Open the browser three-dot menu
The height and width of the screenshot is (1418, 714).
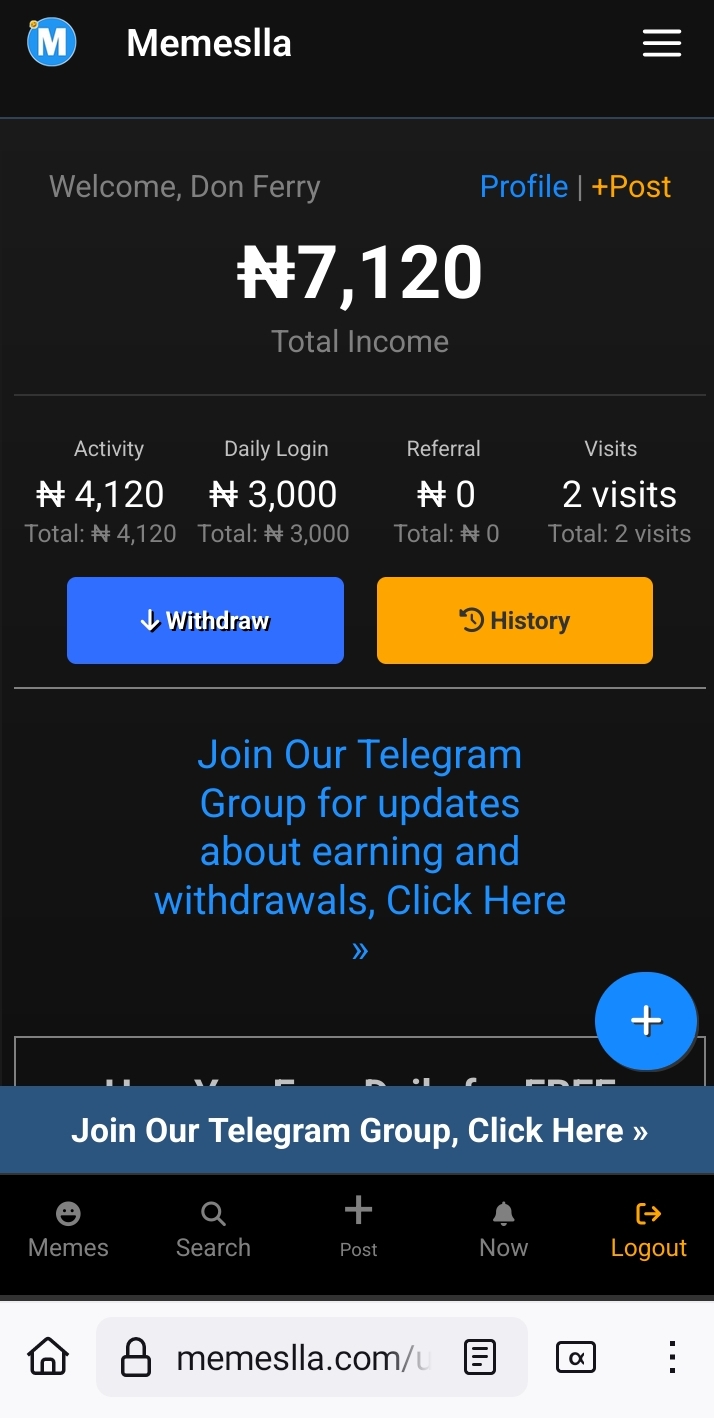pos(672,1357)
